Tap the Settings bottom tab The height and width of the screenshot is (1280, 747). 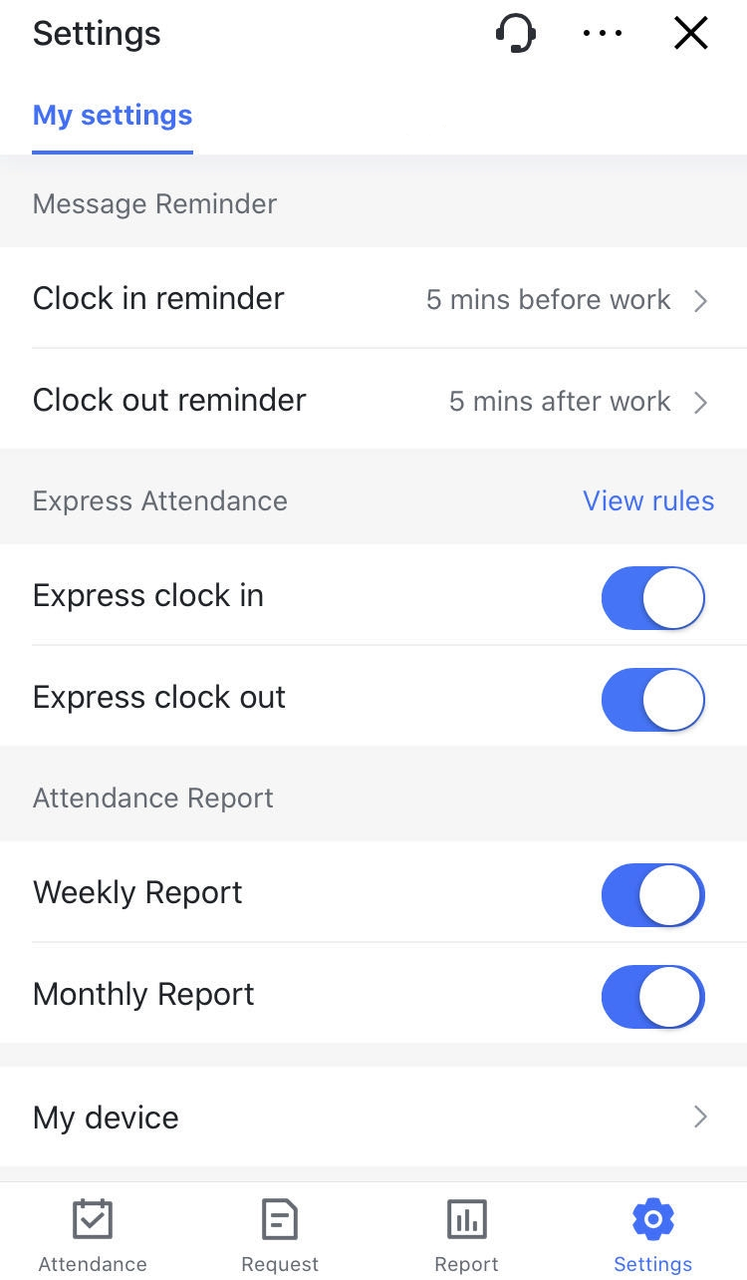click(x=653, y=1236)
